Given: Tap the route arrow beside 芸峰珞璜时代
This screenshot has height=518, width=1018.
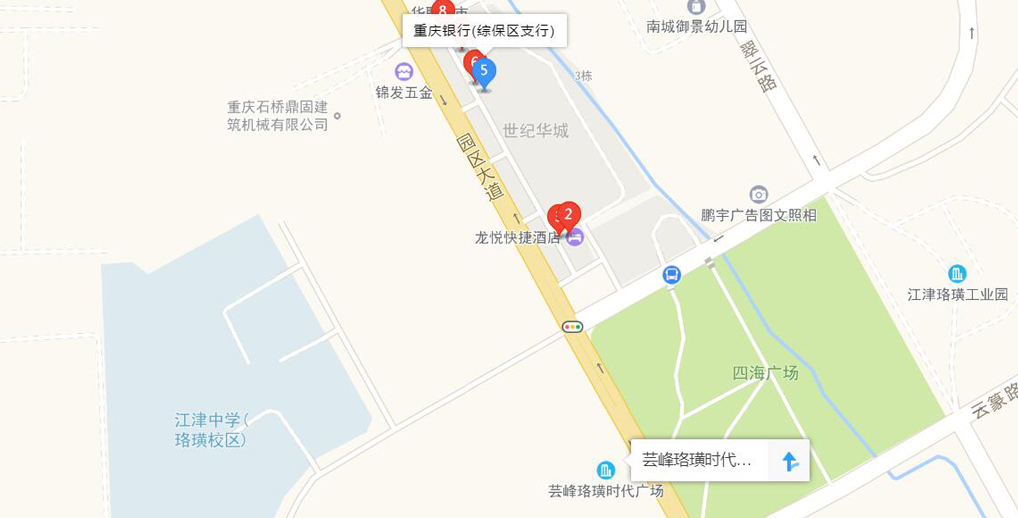Looking at the screenshot, I should tap(789, 461).
